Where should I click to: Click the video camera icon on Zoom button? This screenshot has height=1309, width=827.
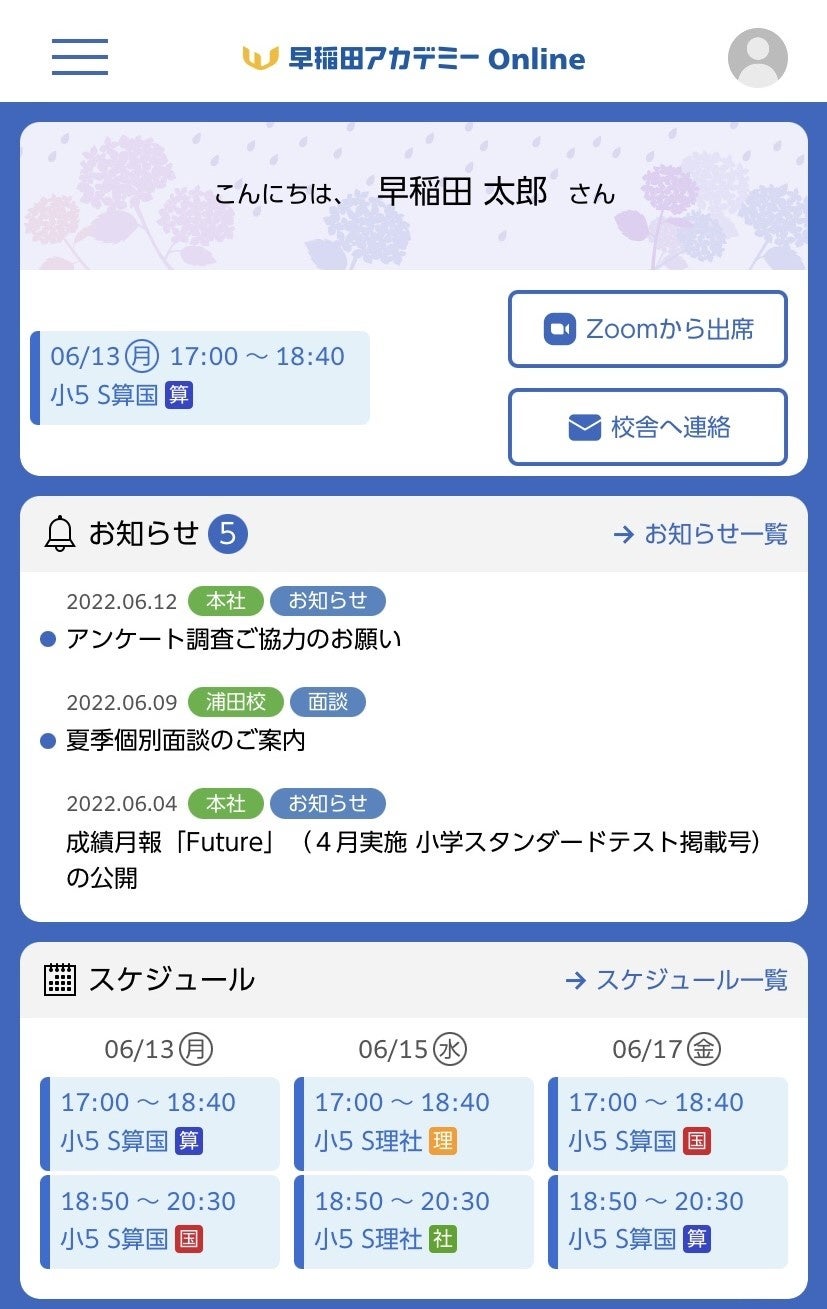tap(561, 328)
